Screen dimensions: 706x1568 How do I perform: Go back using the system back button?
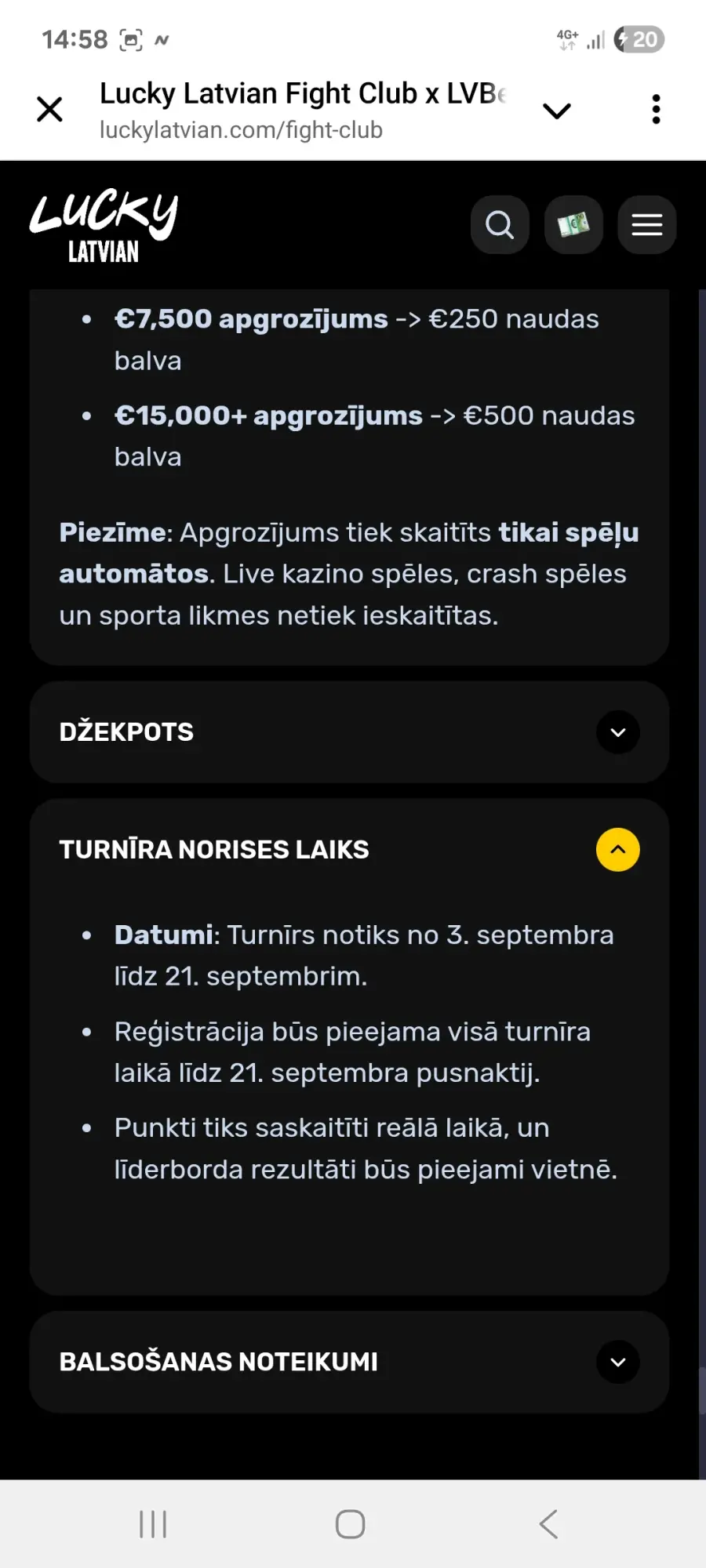point(548,1524)
